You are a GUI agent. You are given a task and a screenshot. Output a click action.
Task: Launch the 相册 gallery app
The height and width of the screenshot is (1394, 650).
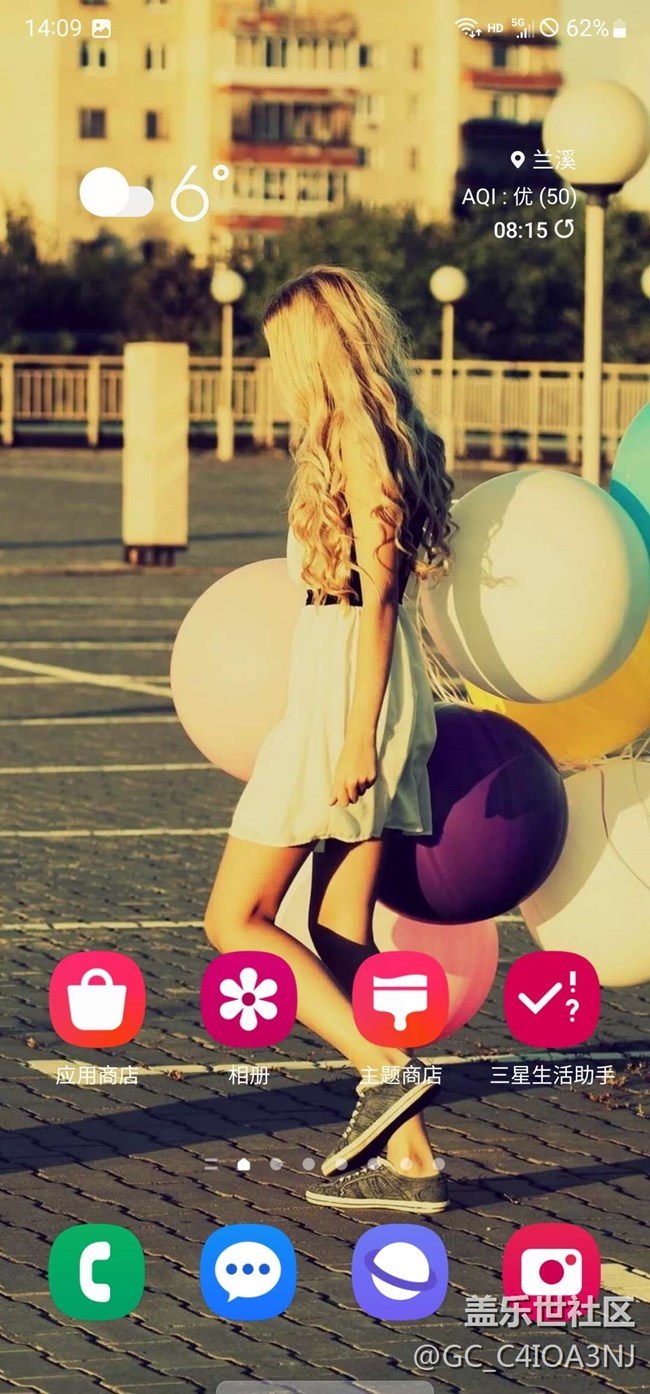click(x=248, y=999)
